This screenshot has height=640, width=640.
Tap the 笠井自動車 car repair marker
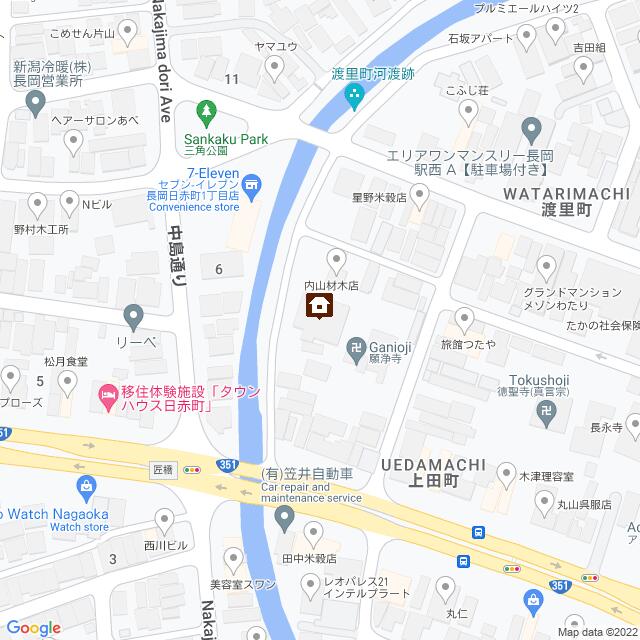pos(284,518)
